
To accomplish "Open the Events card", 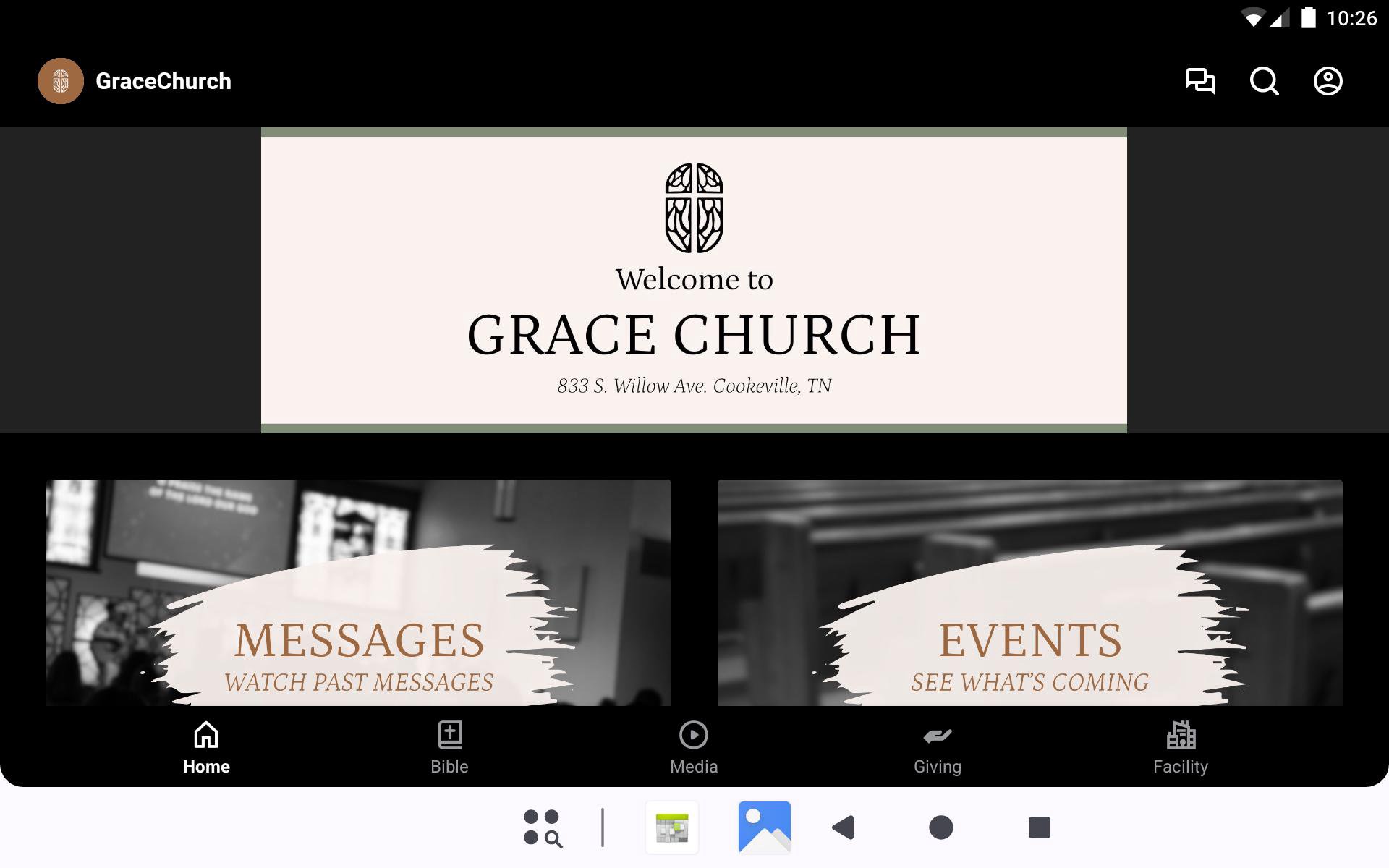I will click(1029, 592).
